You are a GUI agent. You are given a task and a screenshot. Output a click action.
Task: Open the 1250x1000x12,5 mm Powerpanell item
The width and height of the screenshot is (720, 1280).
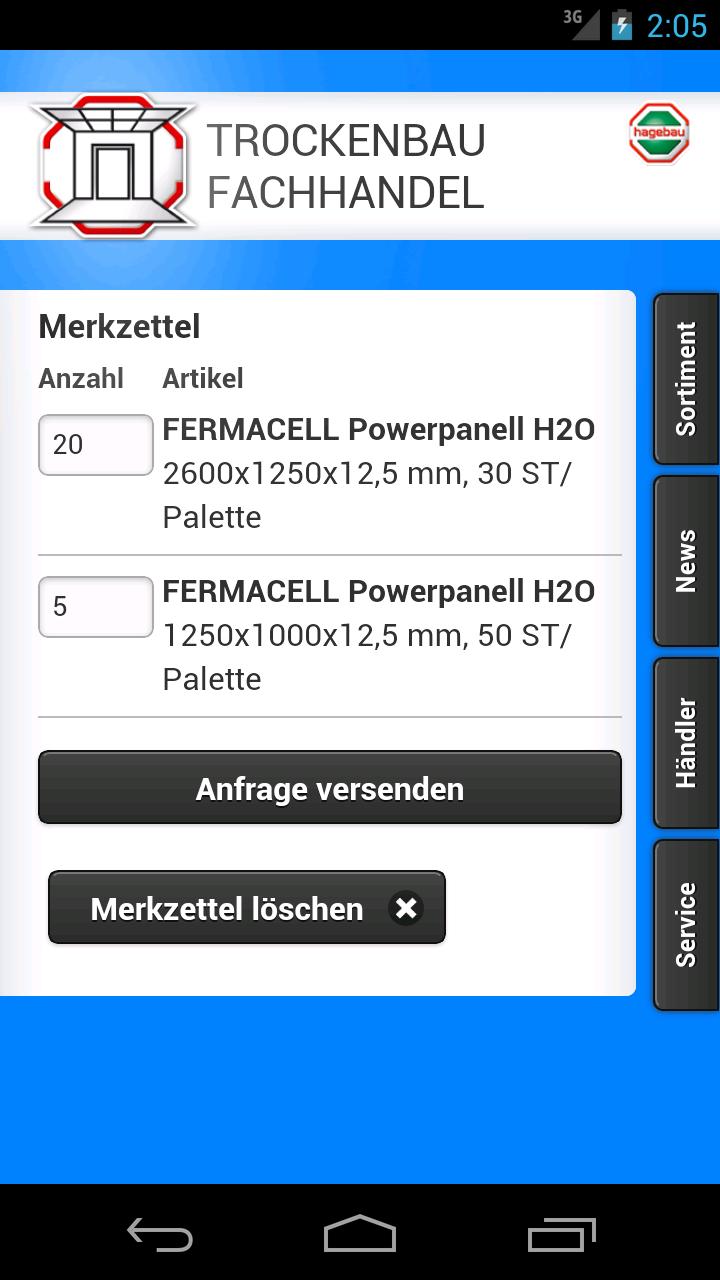tap(378, 635)
